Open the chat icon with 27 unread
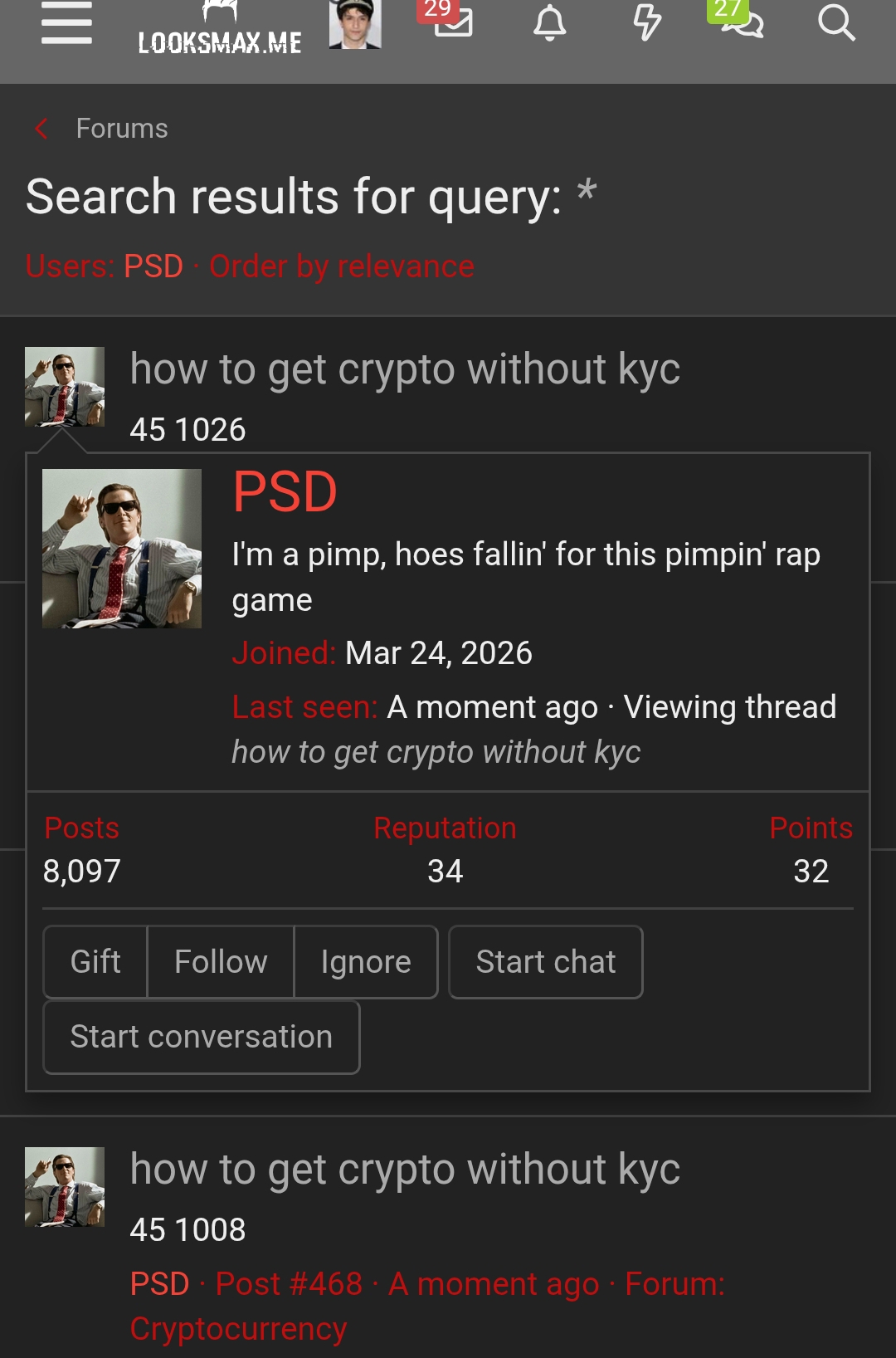 (x=741, y=23)
